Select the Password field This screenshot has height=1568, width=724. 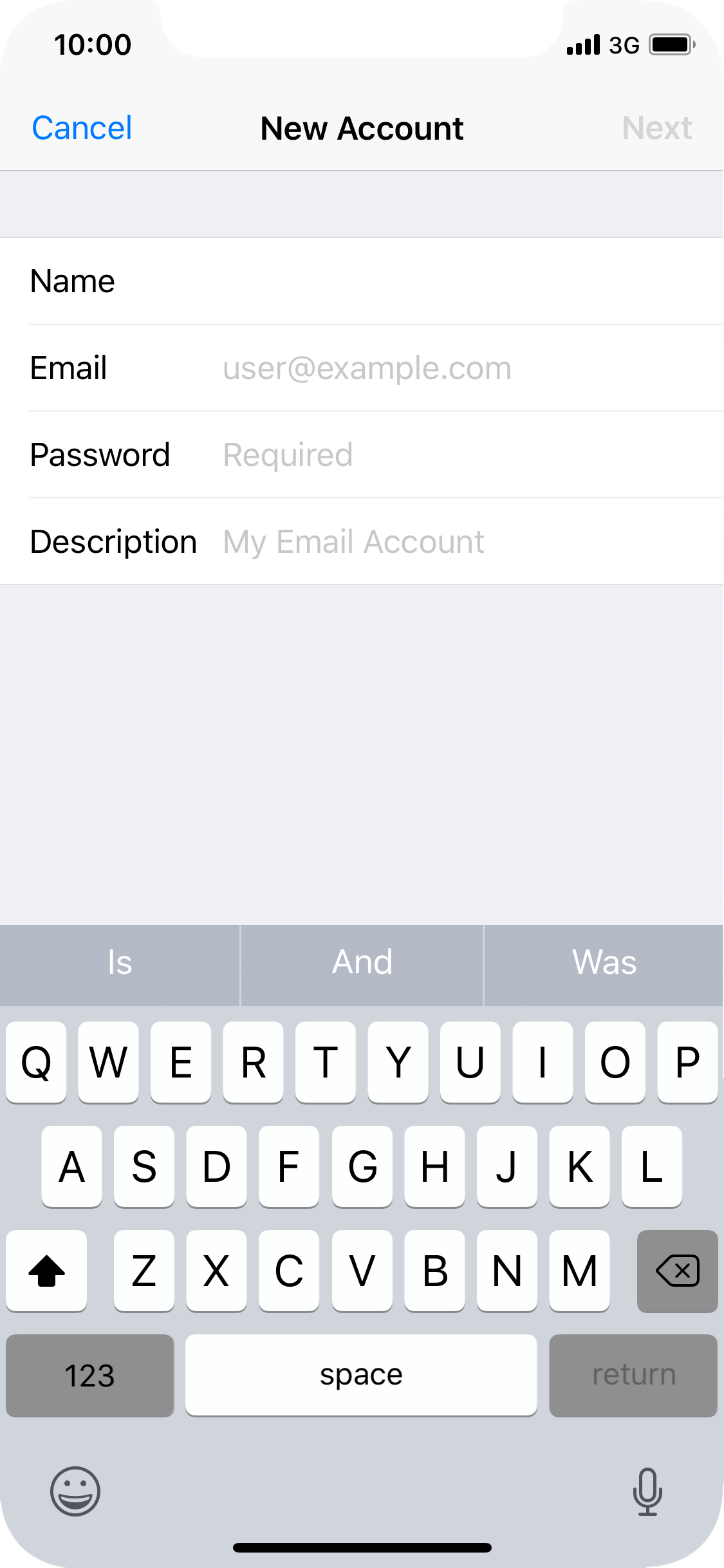pos(362,455)
